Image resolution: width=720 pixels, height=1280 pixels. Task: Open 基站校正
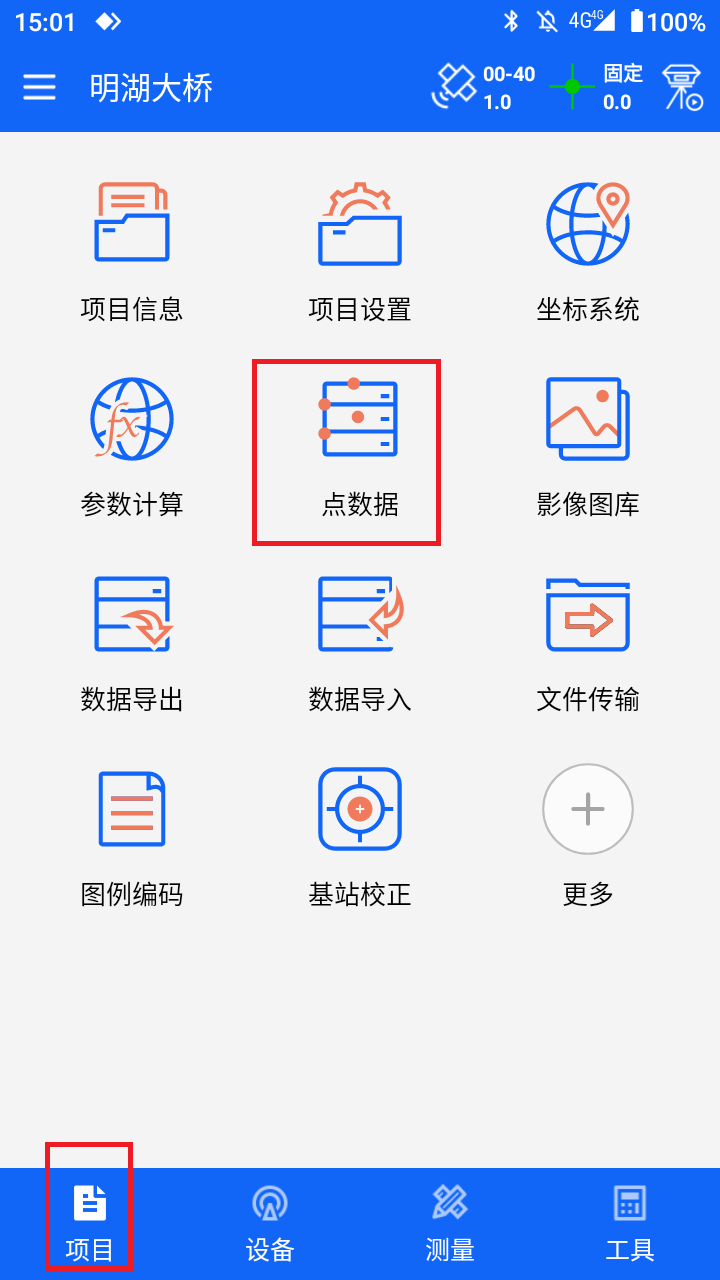360,835
